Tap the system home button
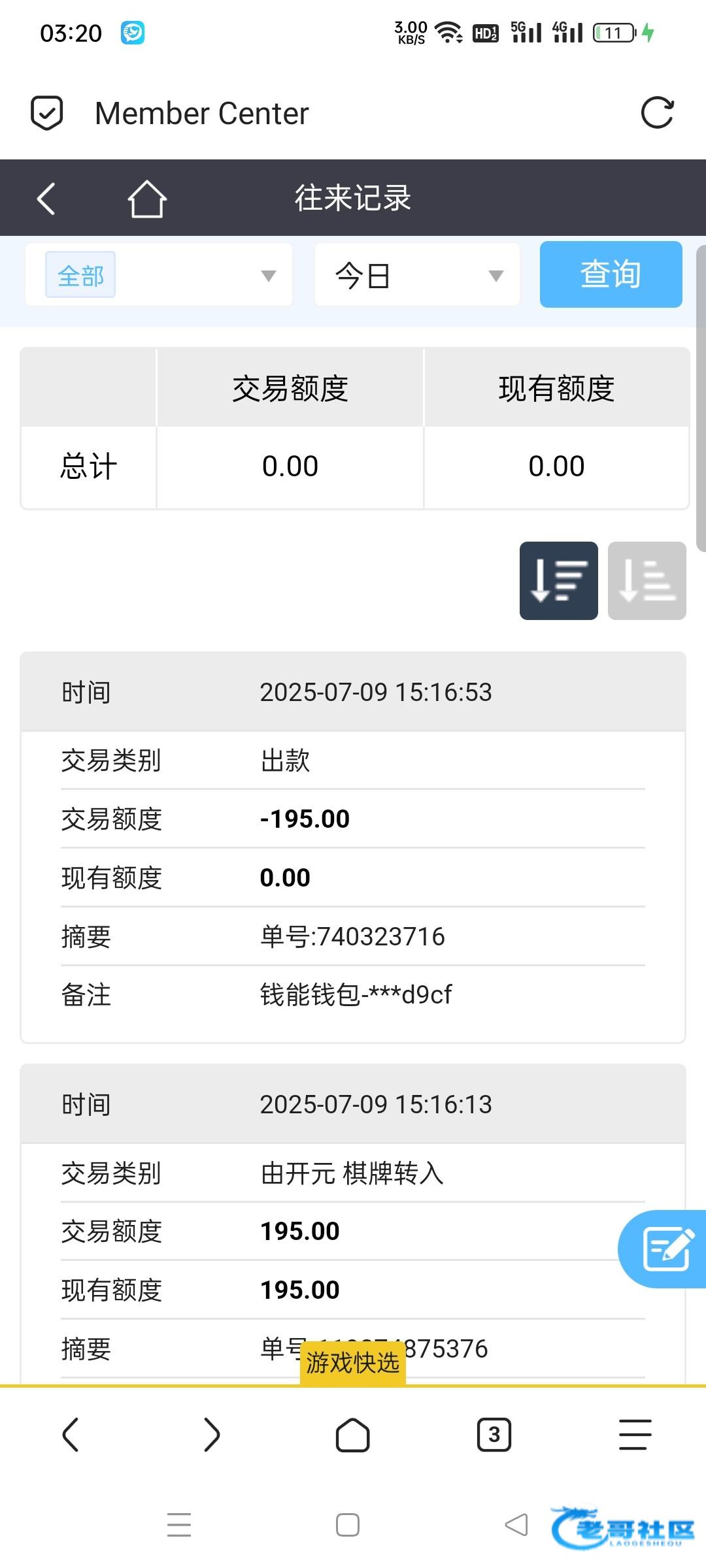The width and height of the screenshot is (706, 1568). tap(348, 1525)
